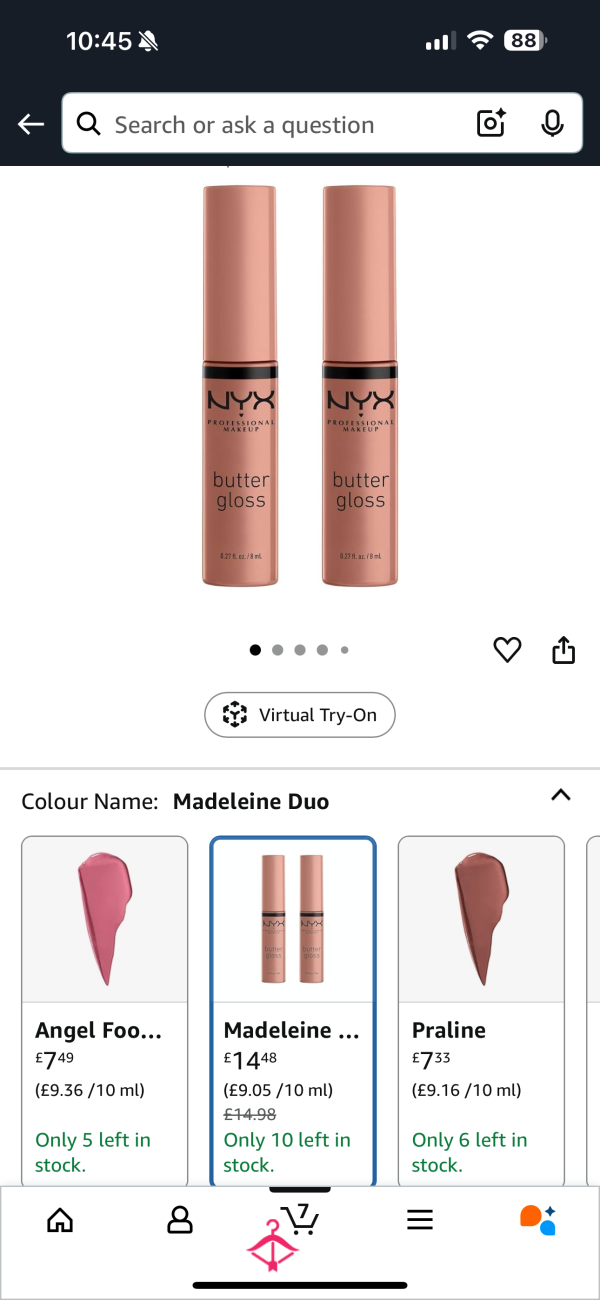
Task: Collapse the Colour Name section
Action: pos(561,796)
